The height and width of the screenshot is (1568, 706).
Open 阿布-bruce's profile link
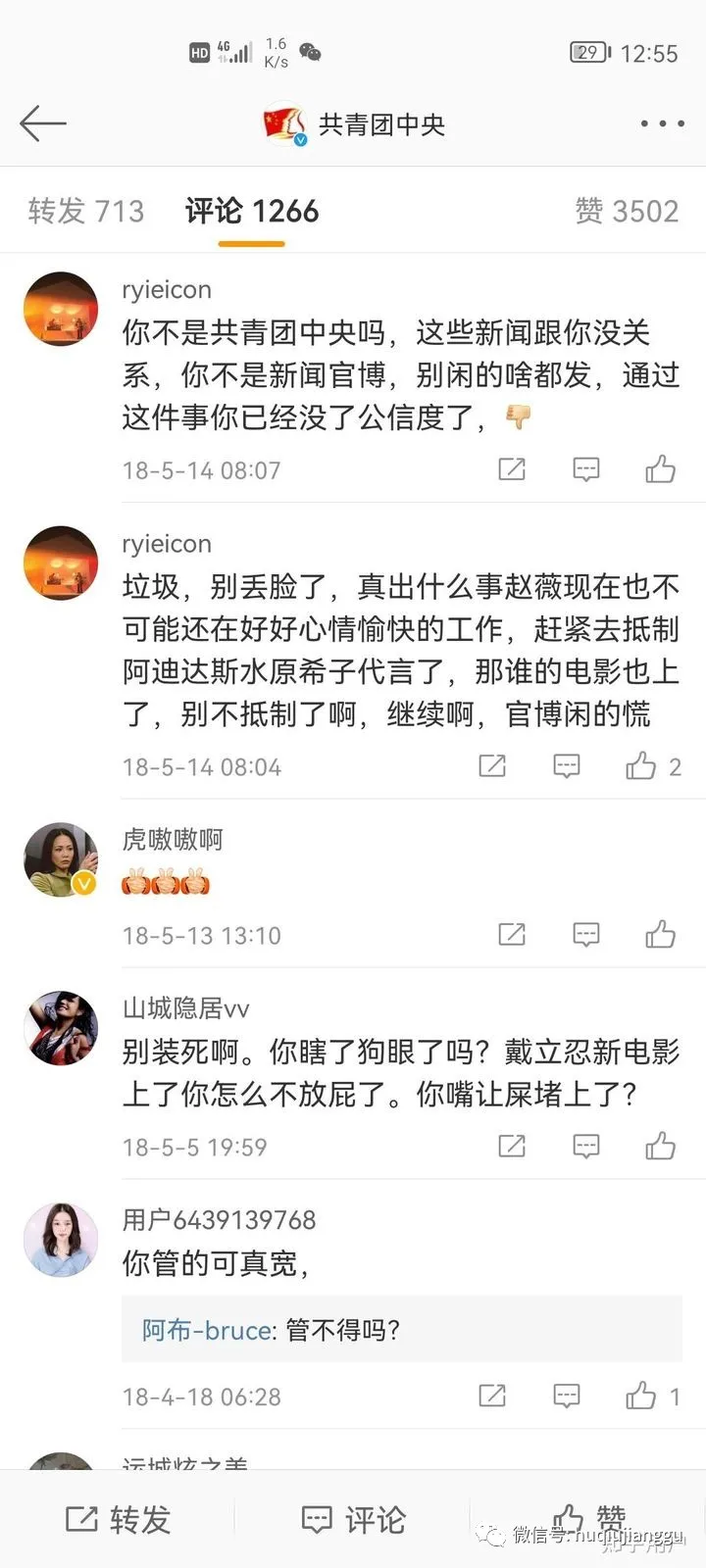click(x=208, y=1330)
